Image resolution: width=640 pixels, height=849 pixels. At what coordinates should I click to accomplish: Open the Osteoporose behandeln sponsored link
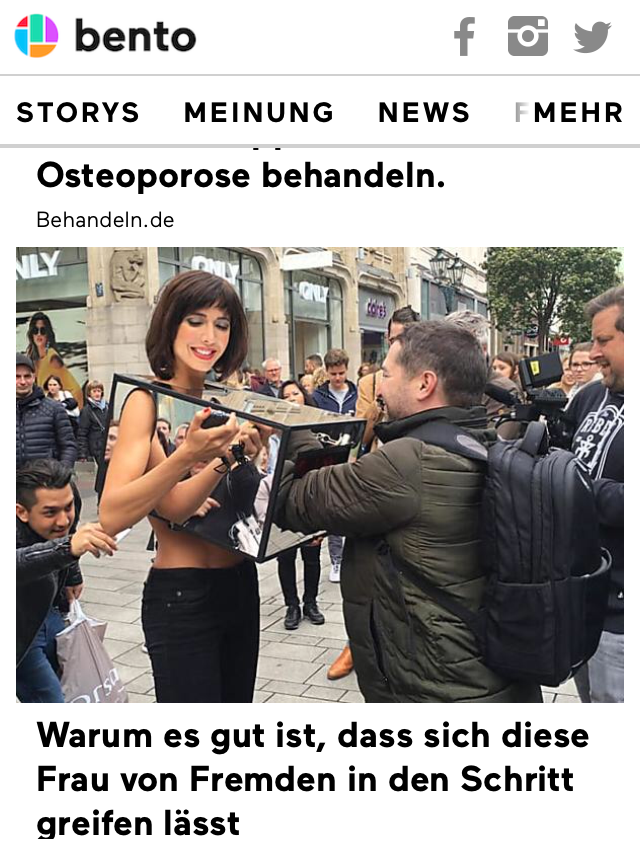[x=240, y=176]
